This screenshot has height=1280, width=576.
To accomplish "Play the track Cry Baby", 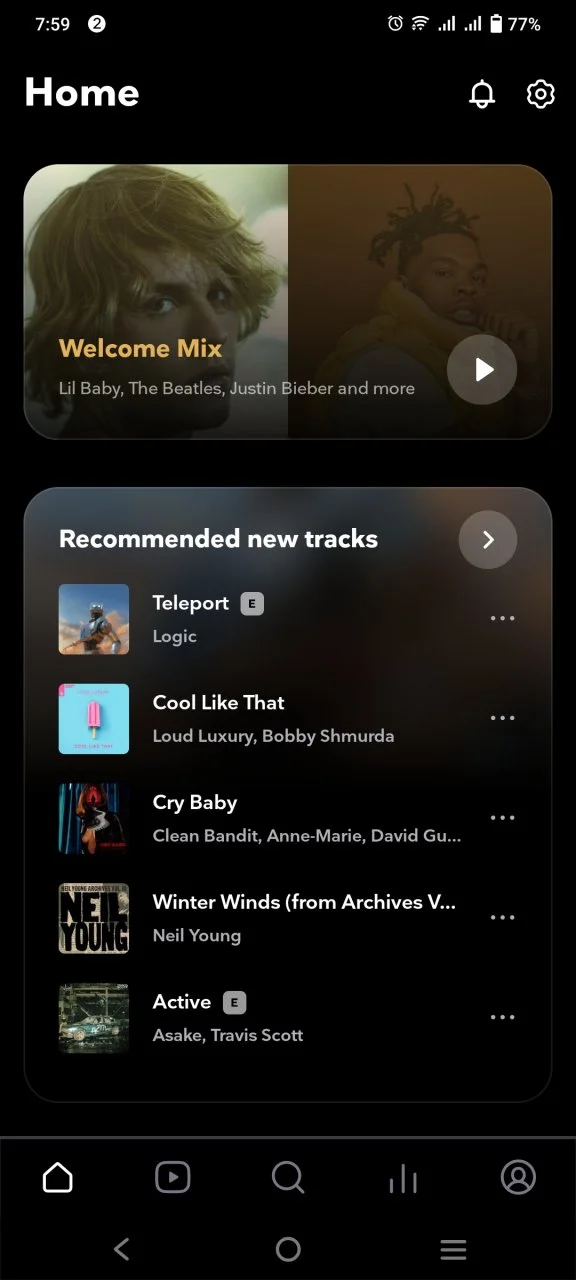I will pos(260,818).
